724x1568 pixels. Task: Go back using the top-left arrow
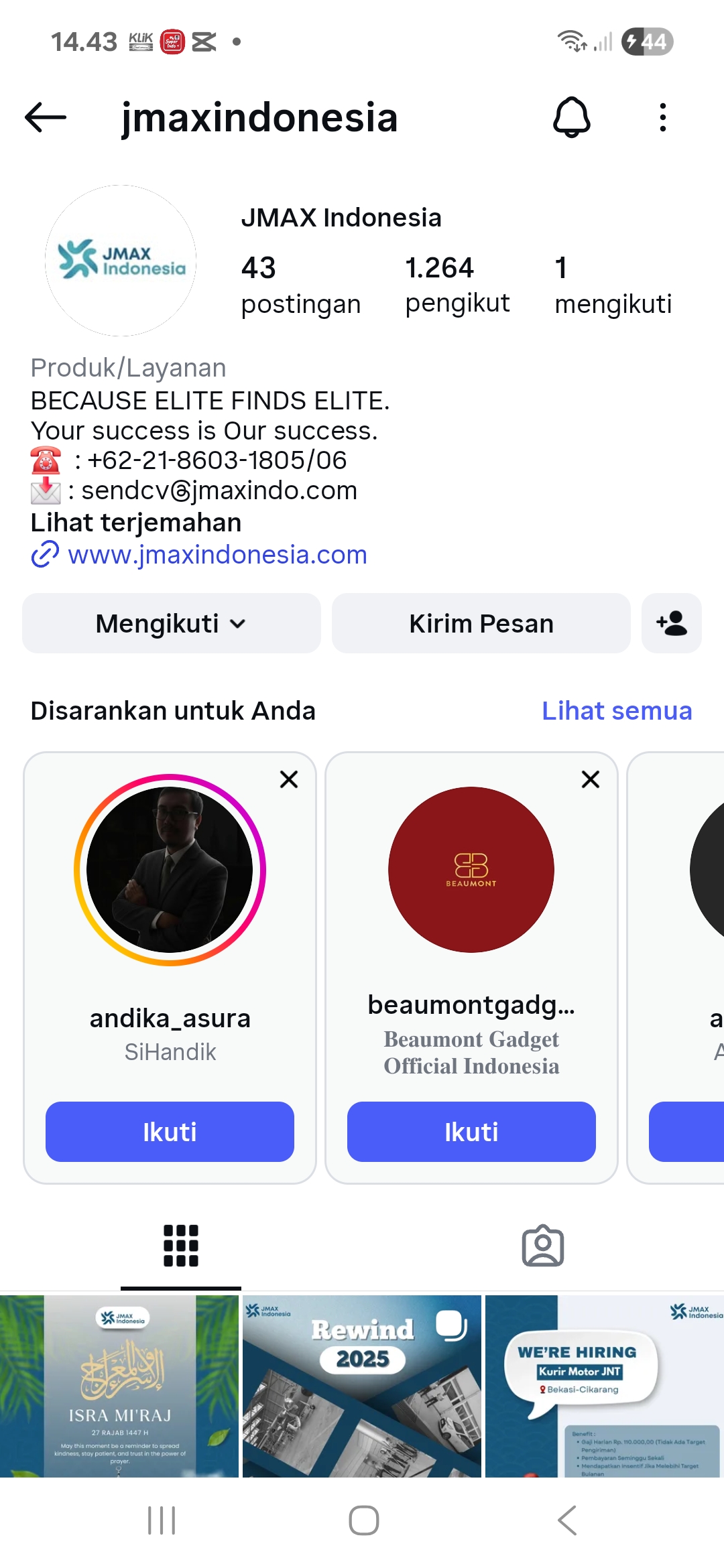[46, 117]
